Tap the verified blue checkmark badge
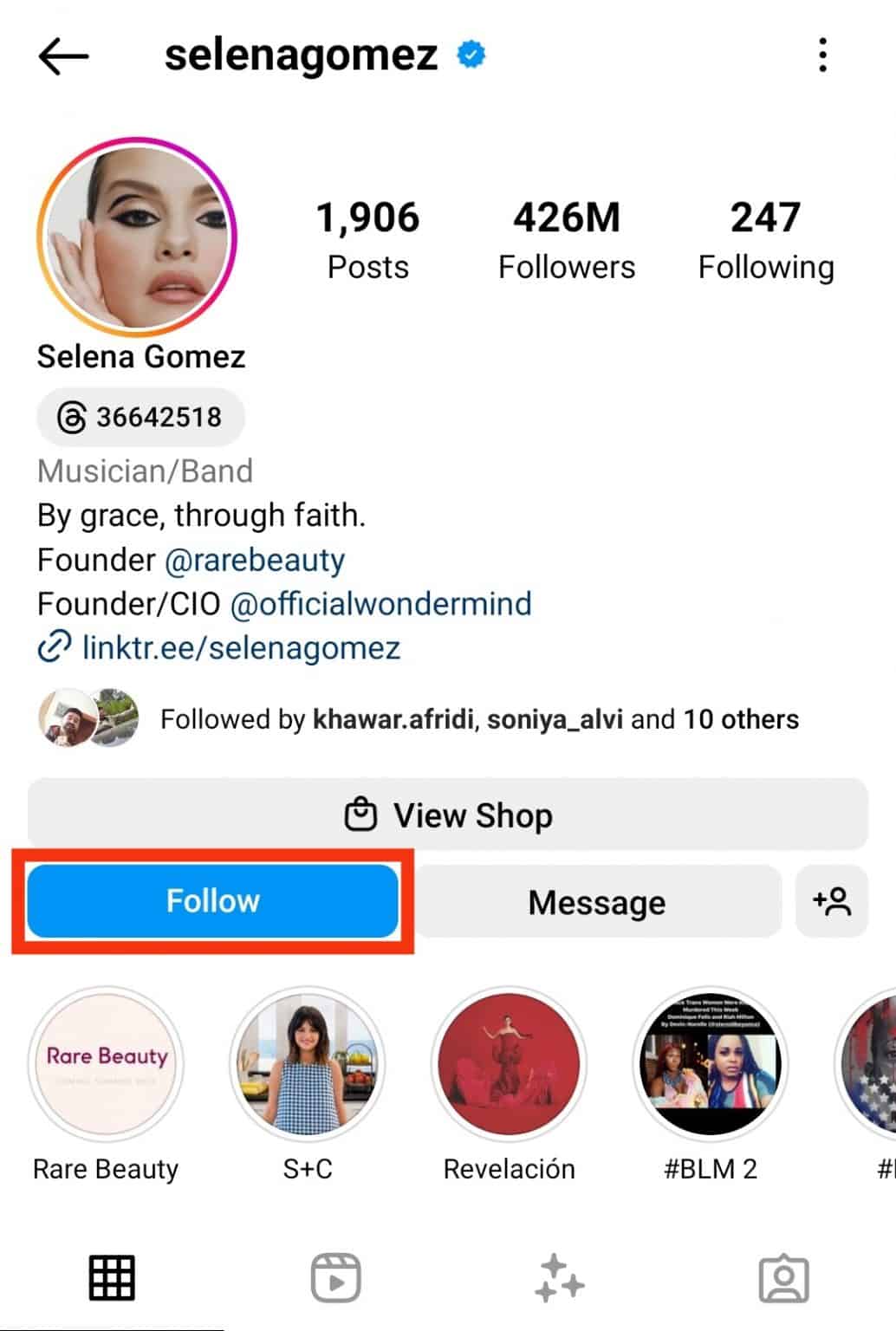 470,54
